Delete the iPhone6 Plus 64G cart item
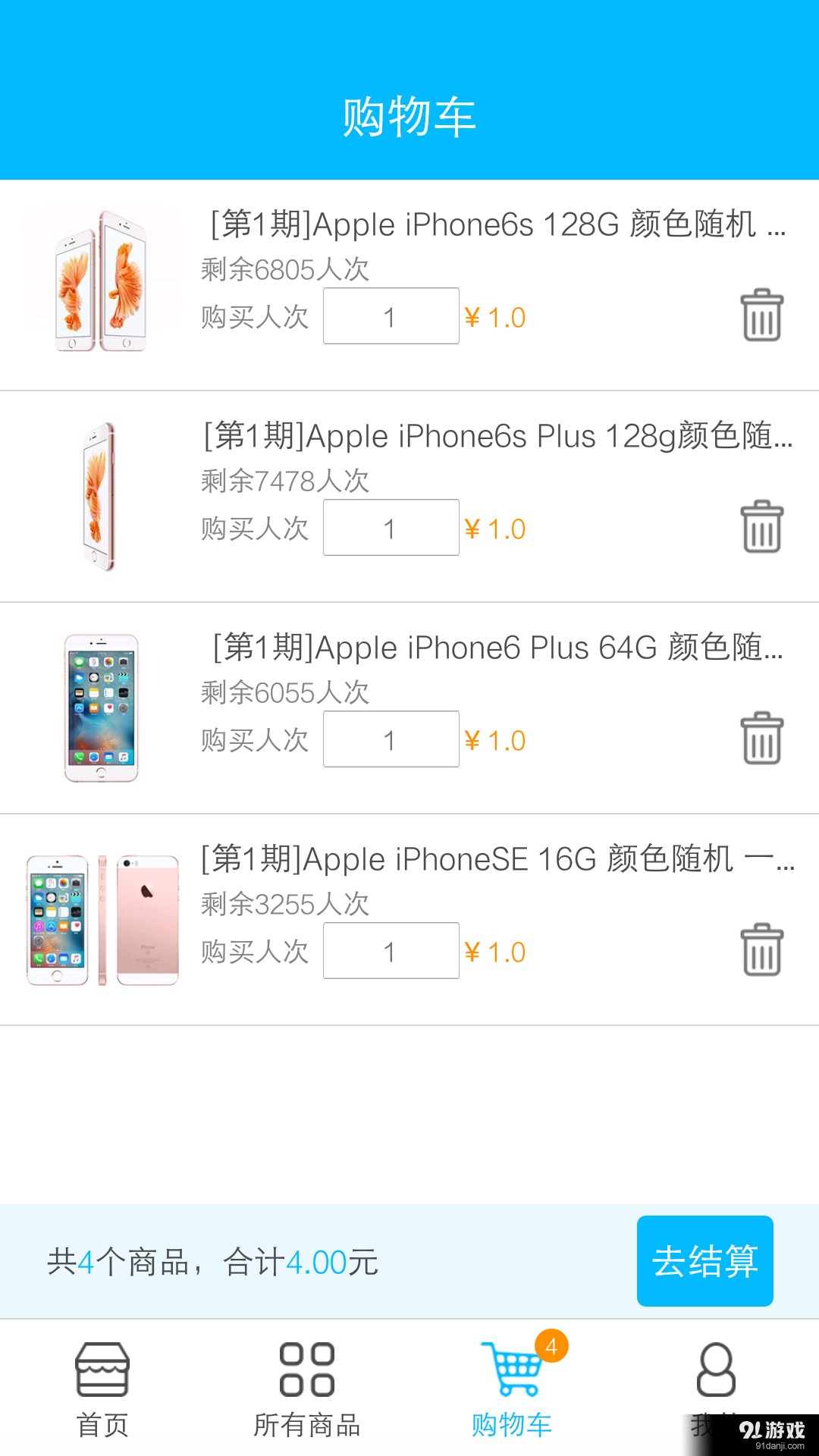 761,738
